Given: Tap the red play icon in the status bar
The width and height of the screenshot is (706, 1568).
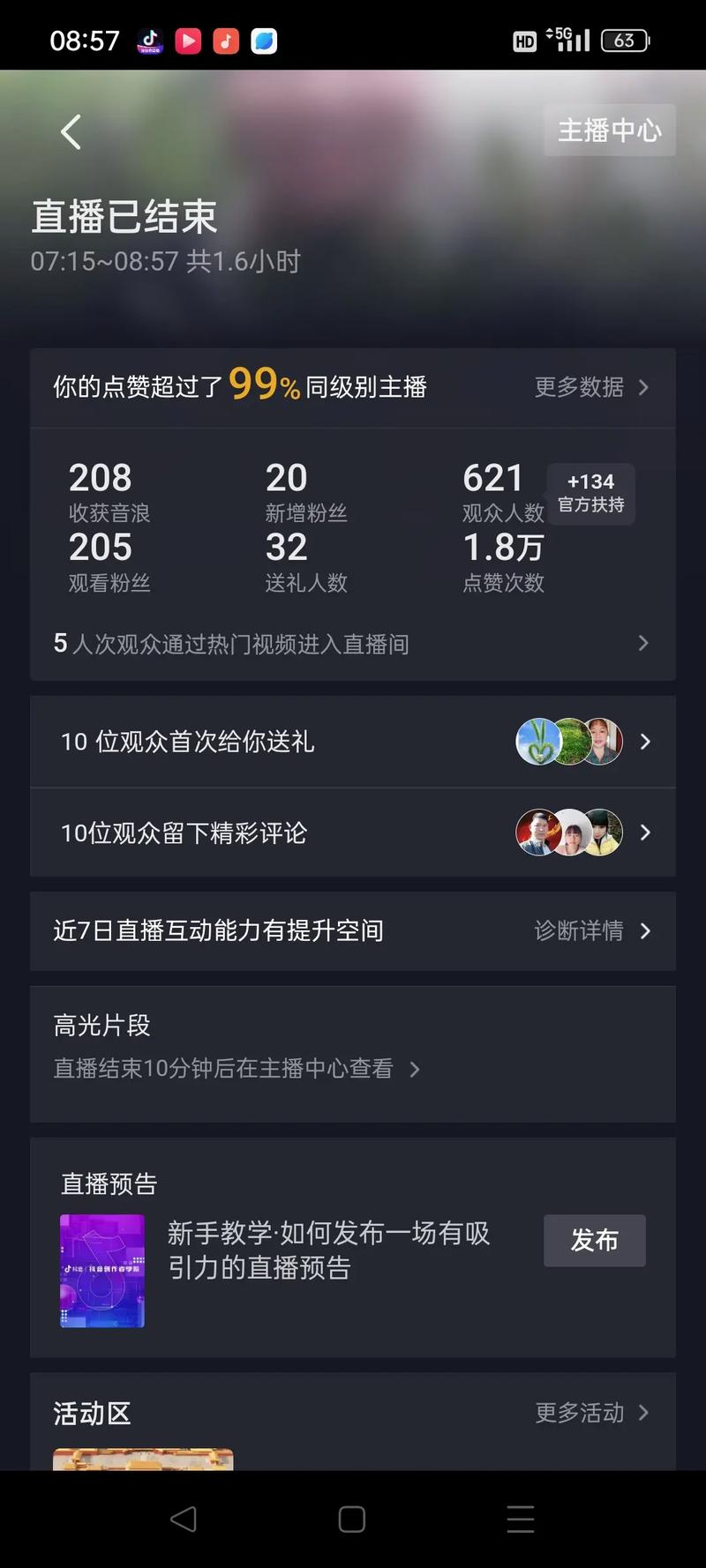Looking at the screenshot, I should tap(187, 40).
